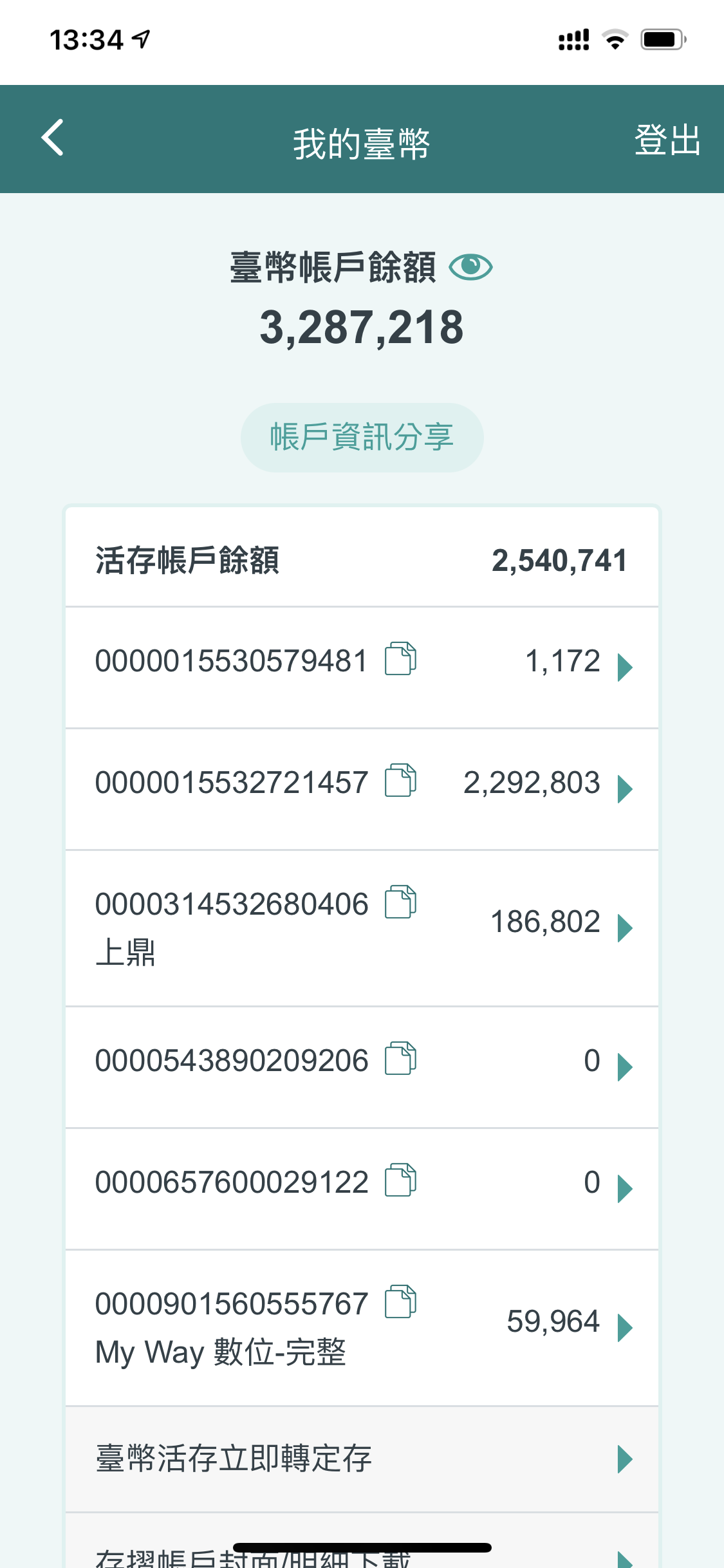Copy 上鼎 account number
This screenshot has width=724, height=1568.
point(400,902)
